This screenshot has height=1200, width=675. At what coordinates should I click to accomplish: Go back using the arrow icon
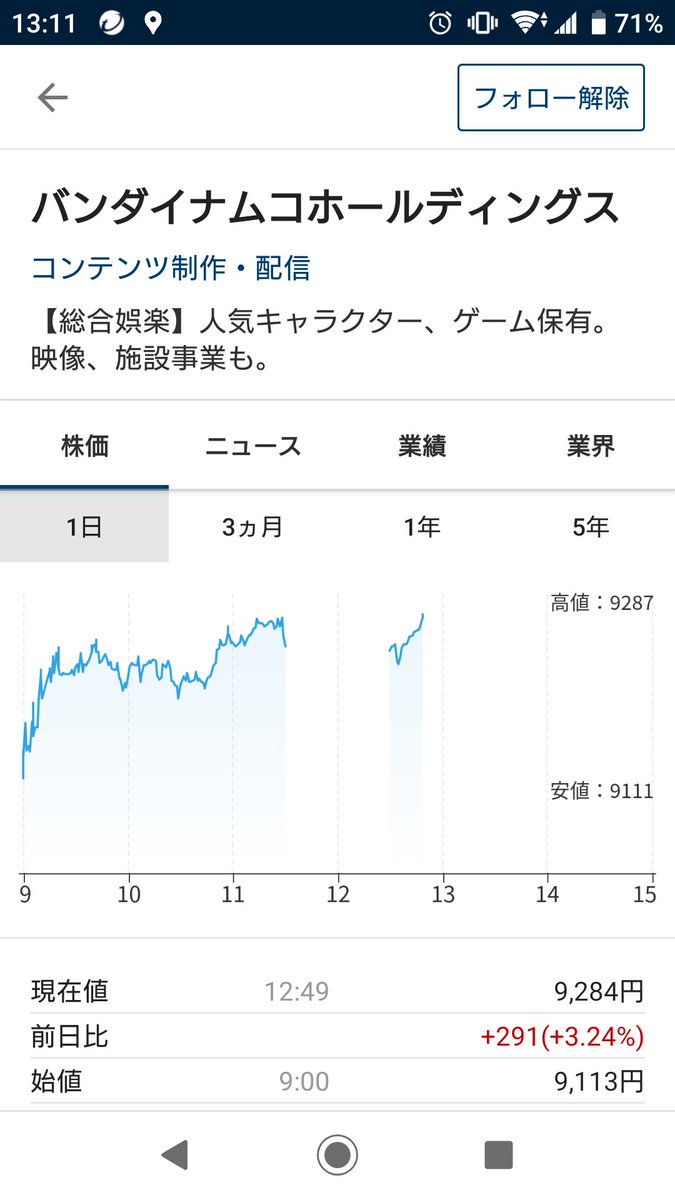[x=52, y=97]
